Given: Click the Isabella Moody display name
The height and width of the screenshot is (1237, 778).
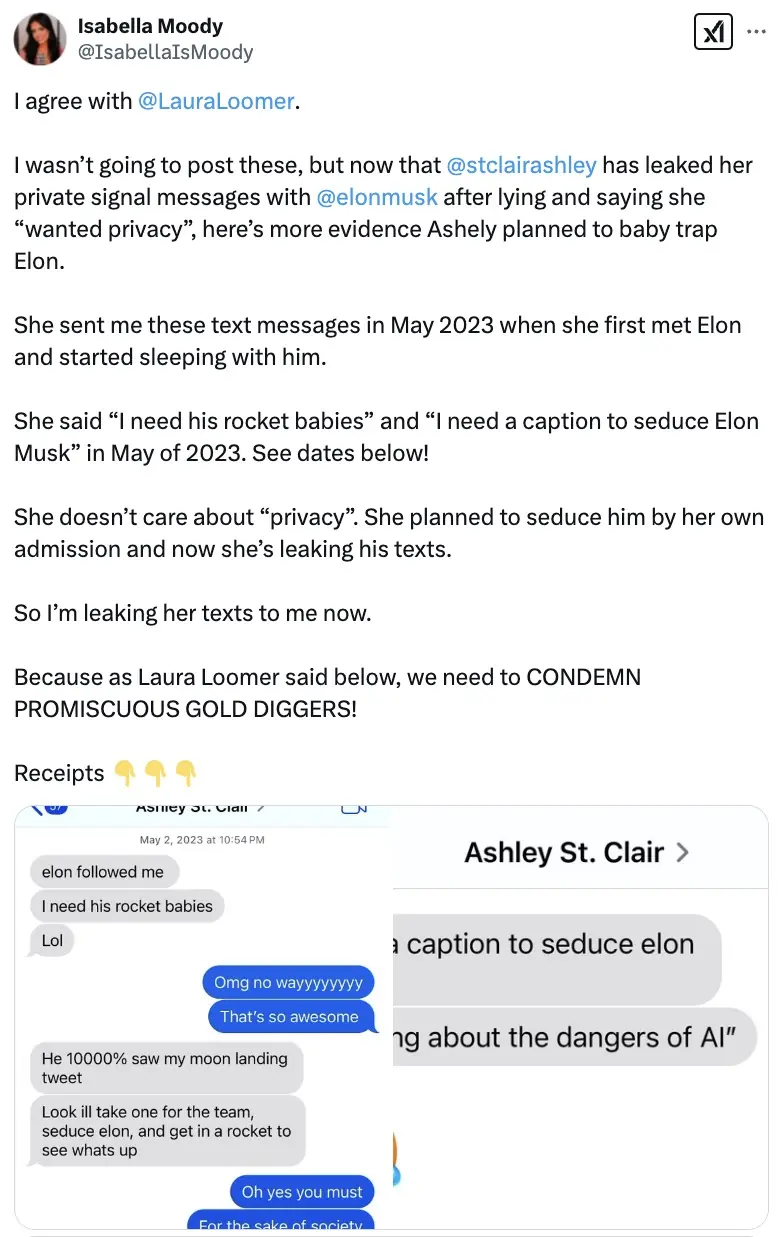Looking at the screenshot, I should [150, 25].
